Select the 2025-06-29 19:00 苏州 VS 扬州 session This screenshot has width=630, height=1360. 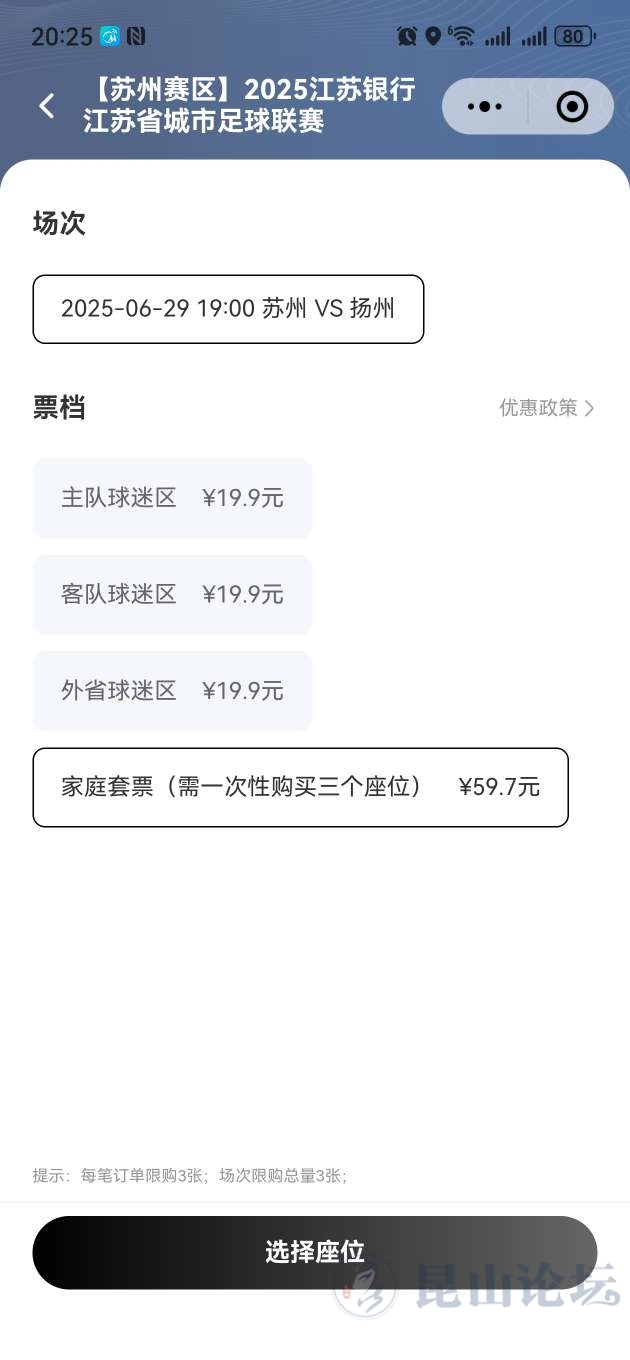coord(228,309)
